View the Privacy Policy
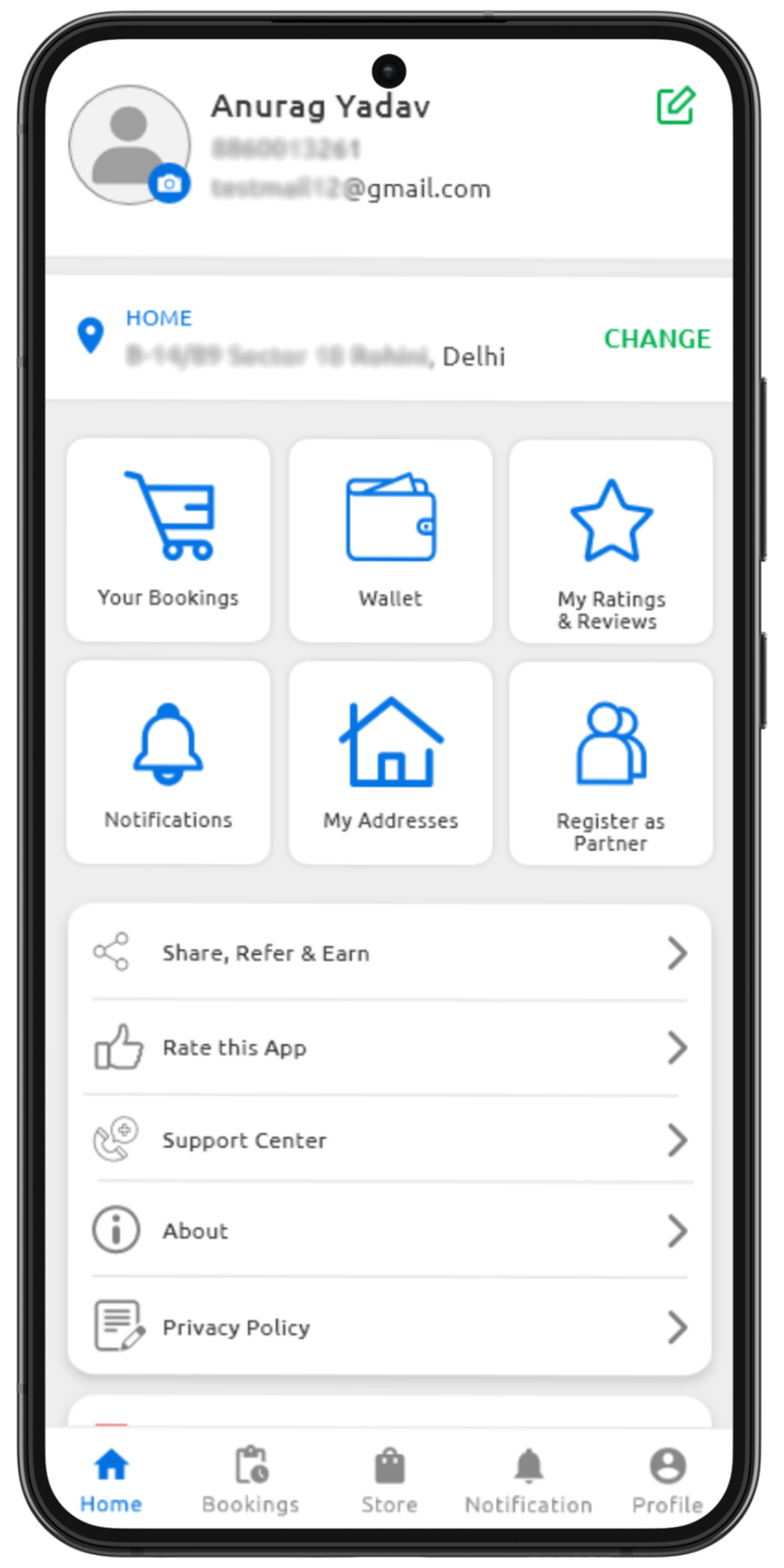The width and height of the screenshot is (784, 1568). (390, 1327)
